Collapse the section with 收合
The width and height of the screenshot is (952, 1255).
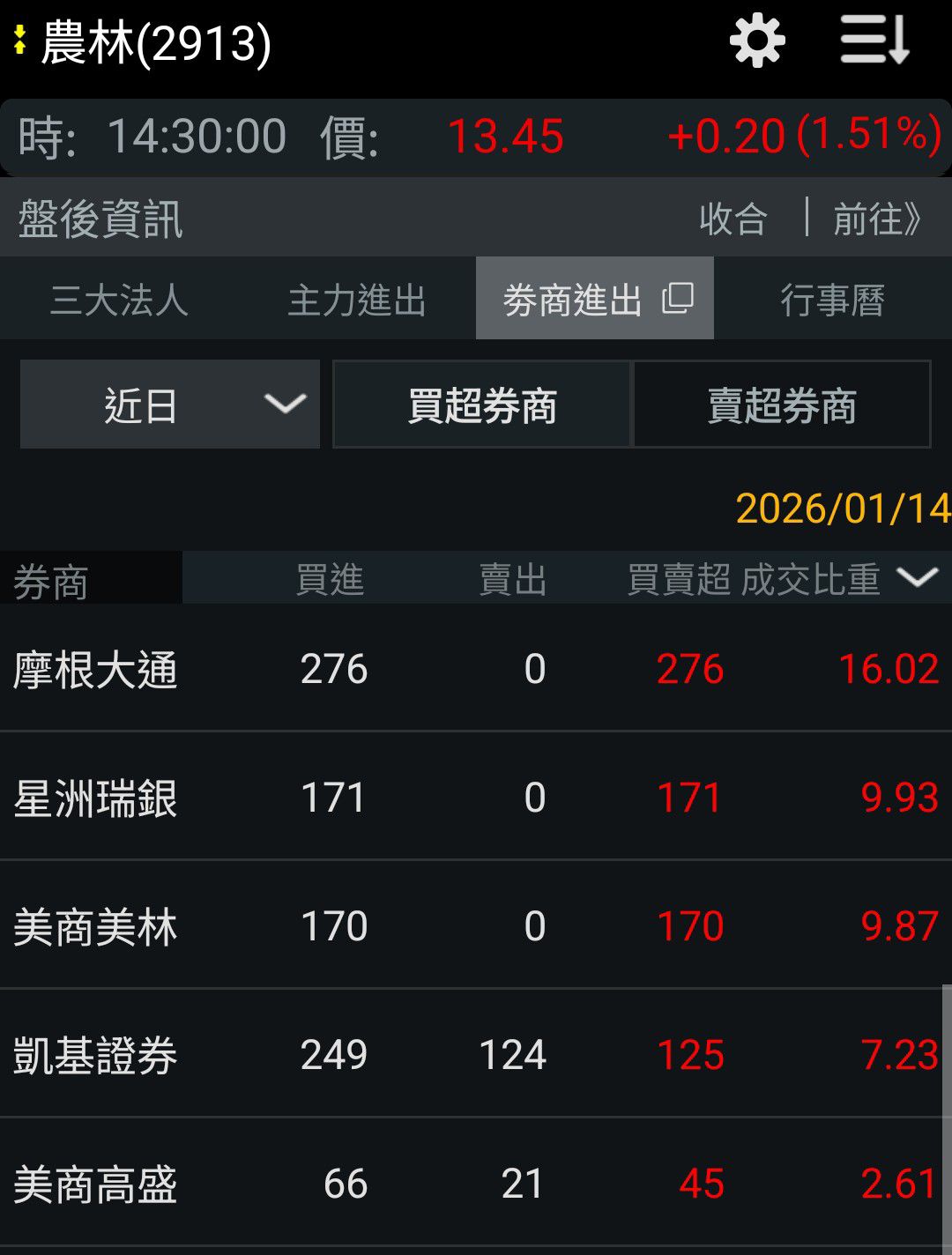click(x=733, y=219)
